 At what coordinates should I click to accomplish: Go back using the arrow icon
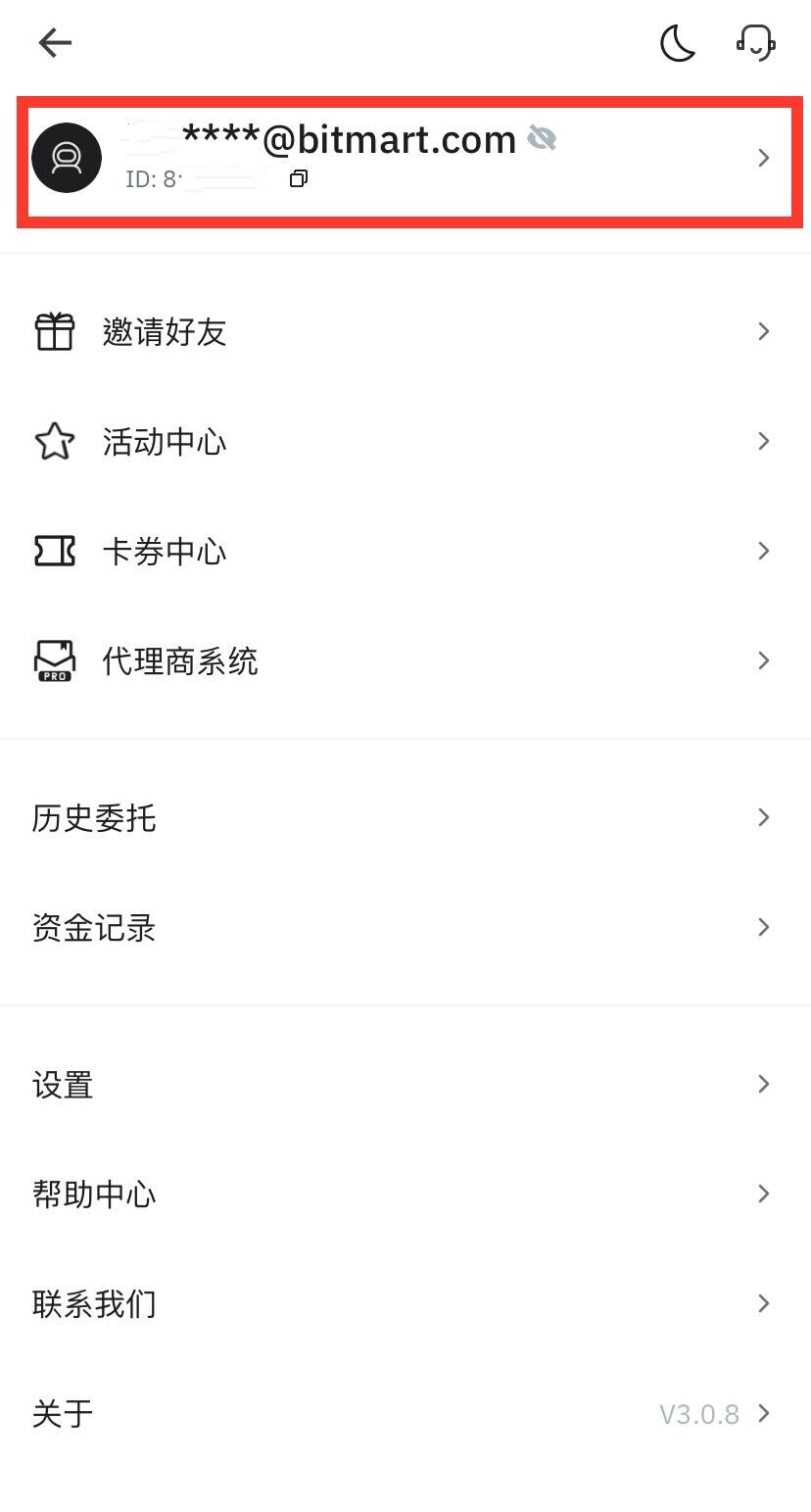(x=55, y=42)
